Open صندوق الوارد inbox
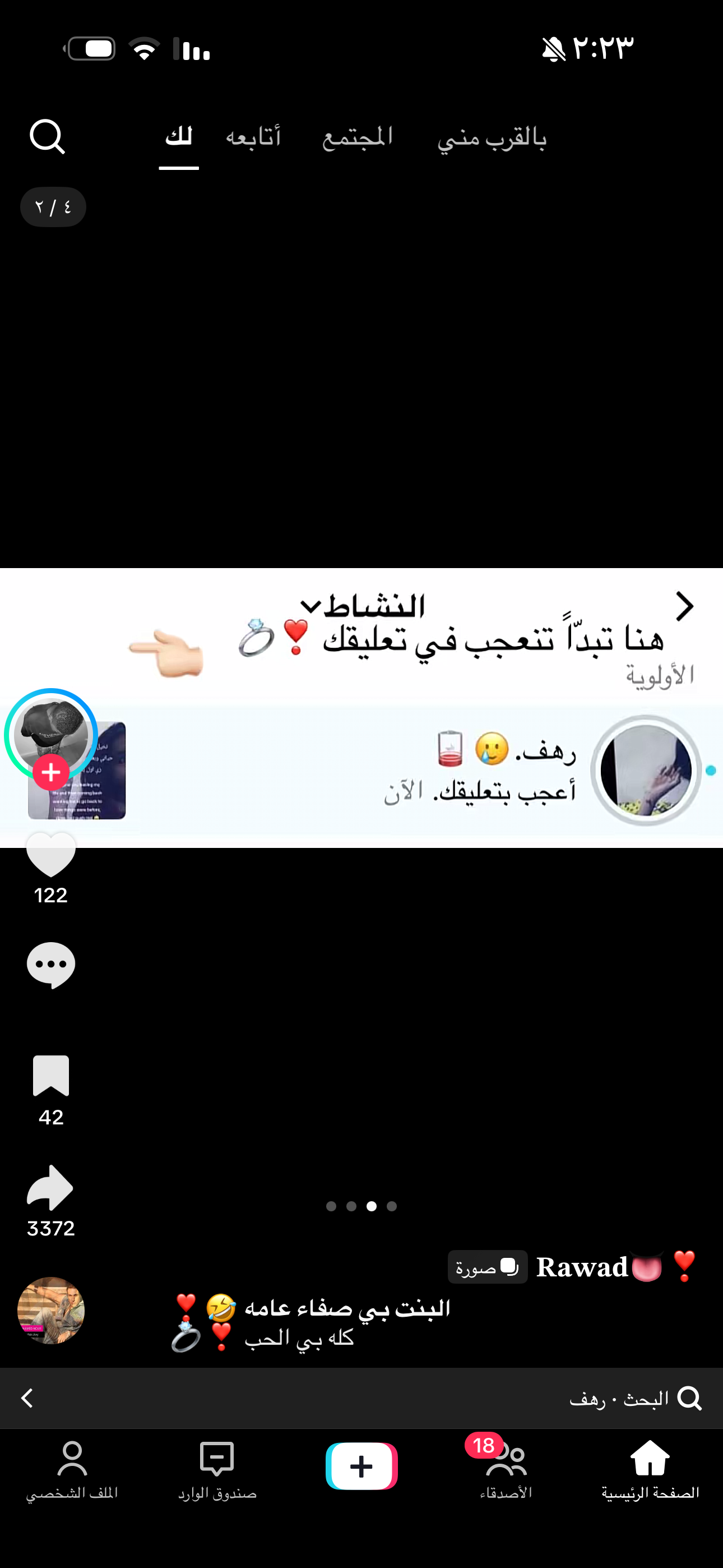 217,1469
